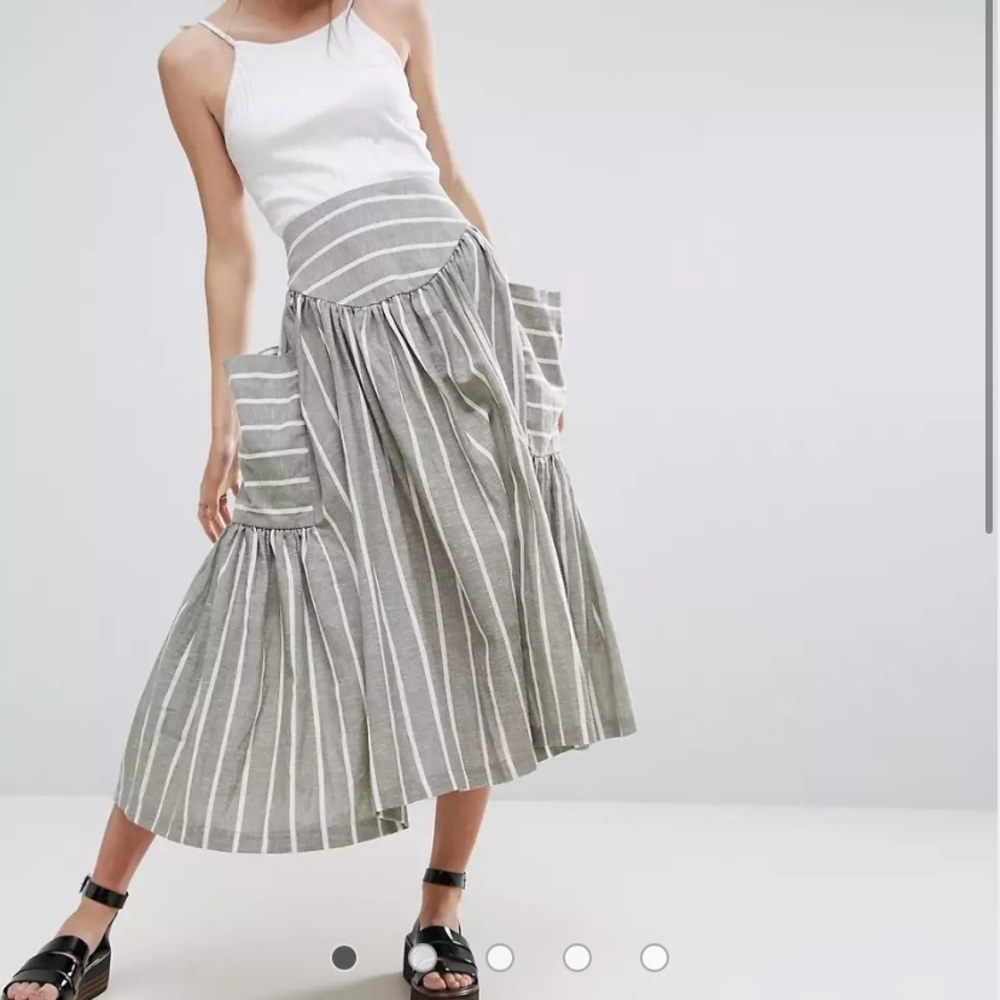This screenshot has width=1000, height=1000.
Task: Jump to the second photo via carousel dot
Action: (422, 957)
